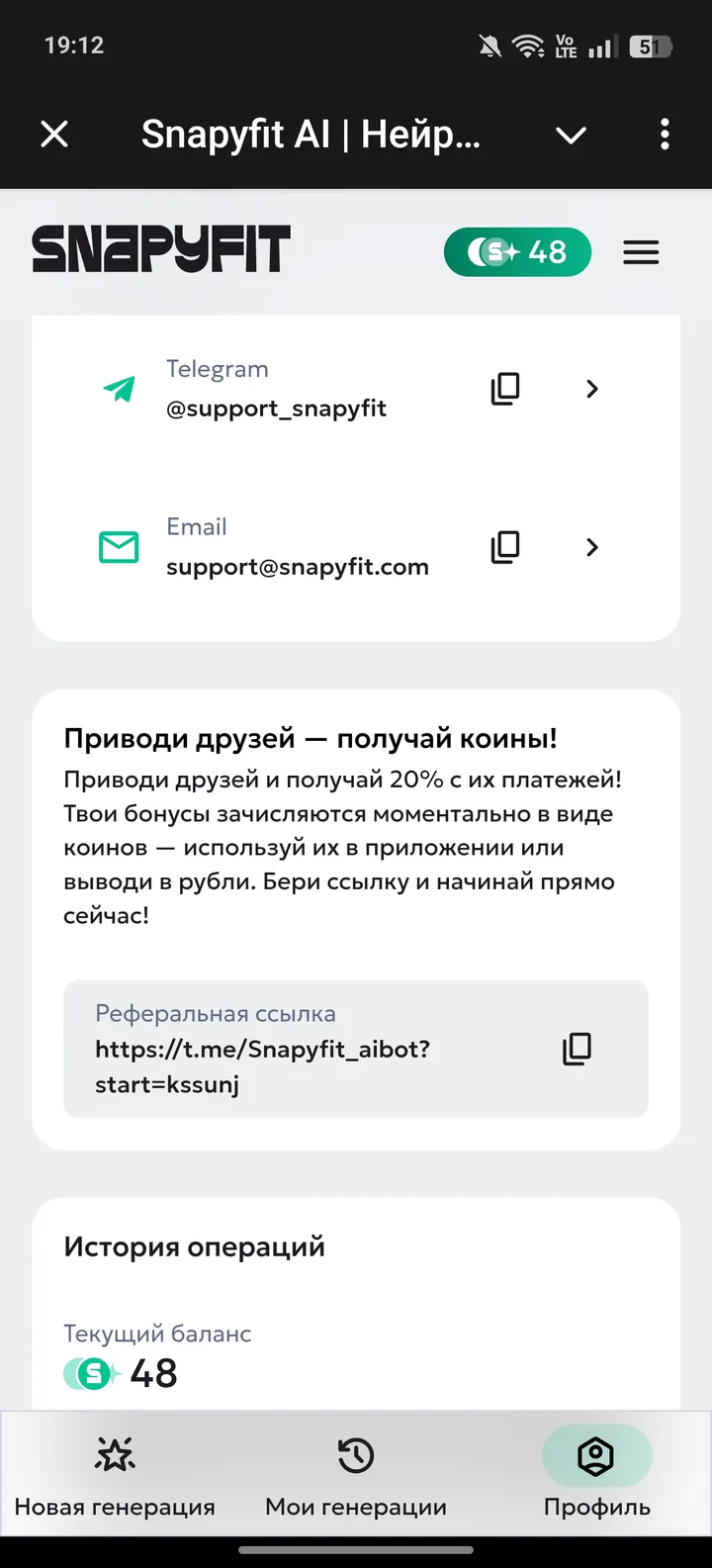Copy the referral link with the copy icon
This screenshot has width=712, height=1568.
pos(576,1049)
